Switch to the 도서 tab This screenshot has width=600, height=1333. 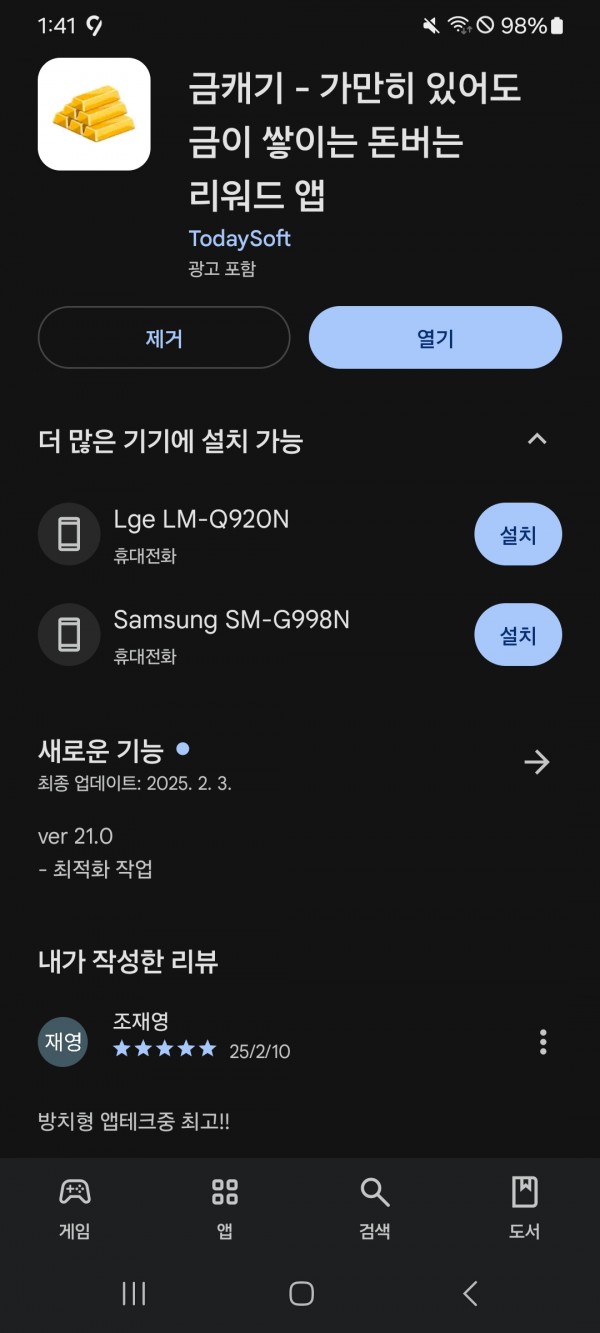tap(525, 1207)
